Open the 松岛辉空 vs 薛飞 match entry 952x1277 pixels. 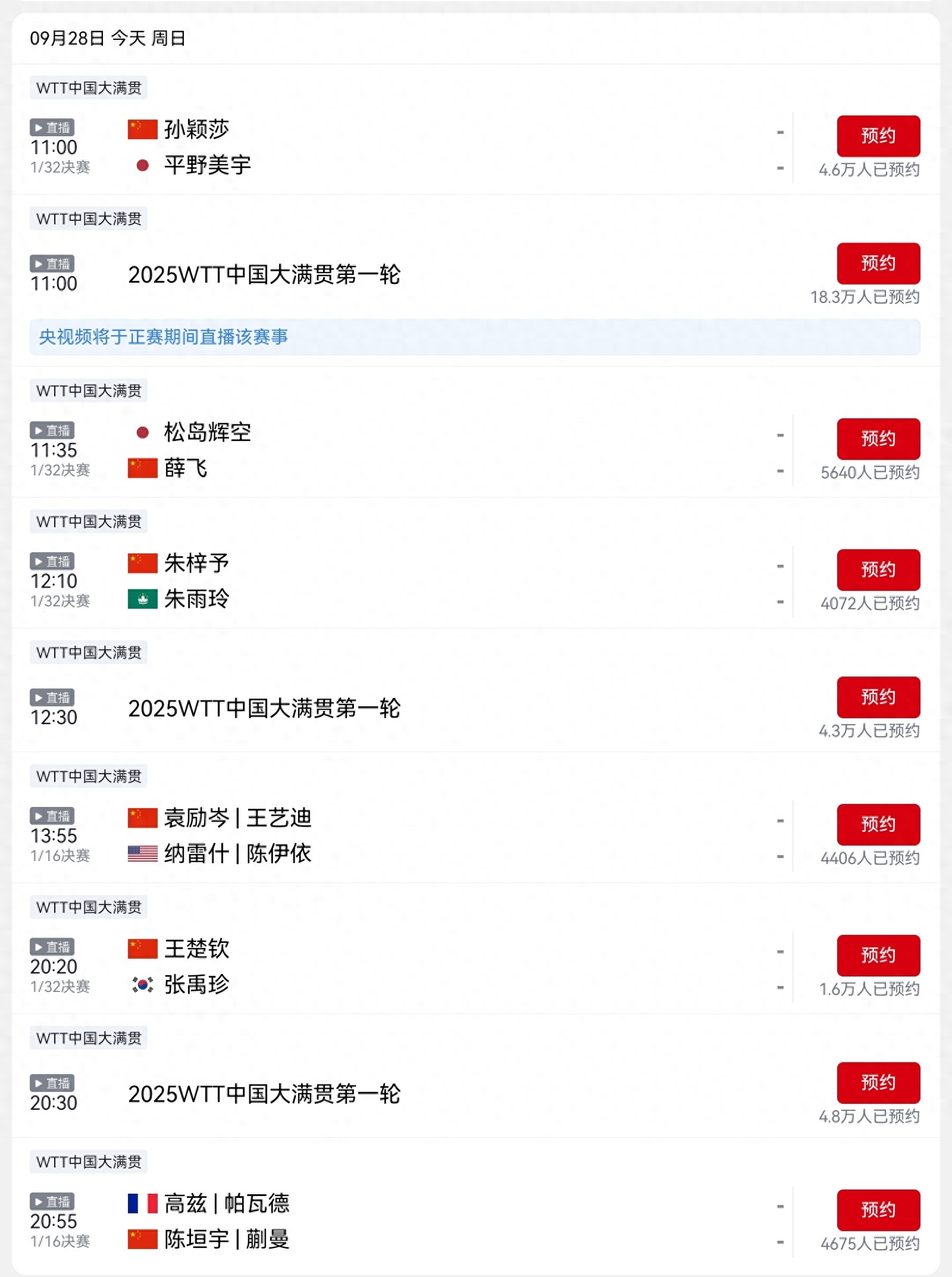[x=357, y=450]
